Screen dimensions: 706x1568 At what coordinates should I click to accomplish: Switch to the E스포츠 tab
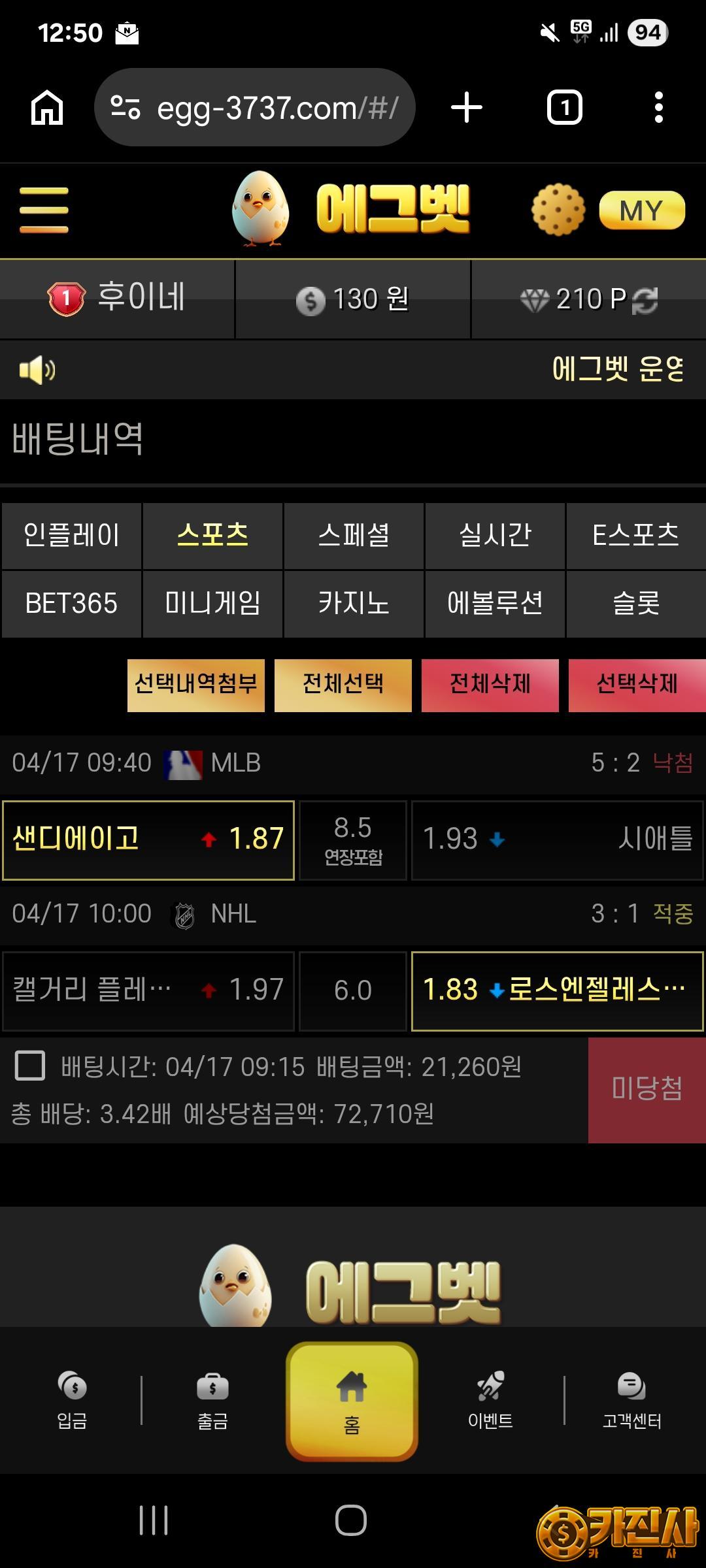click(635, 536)
